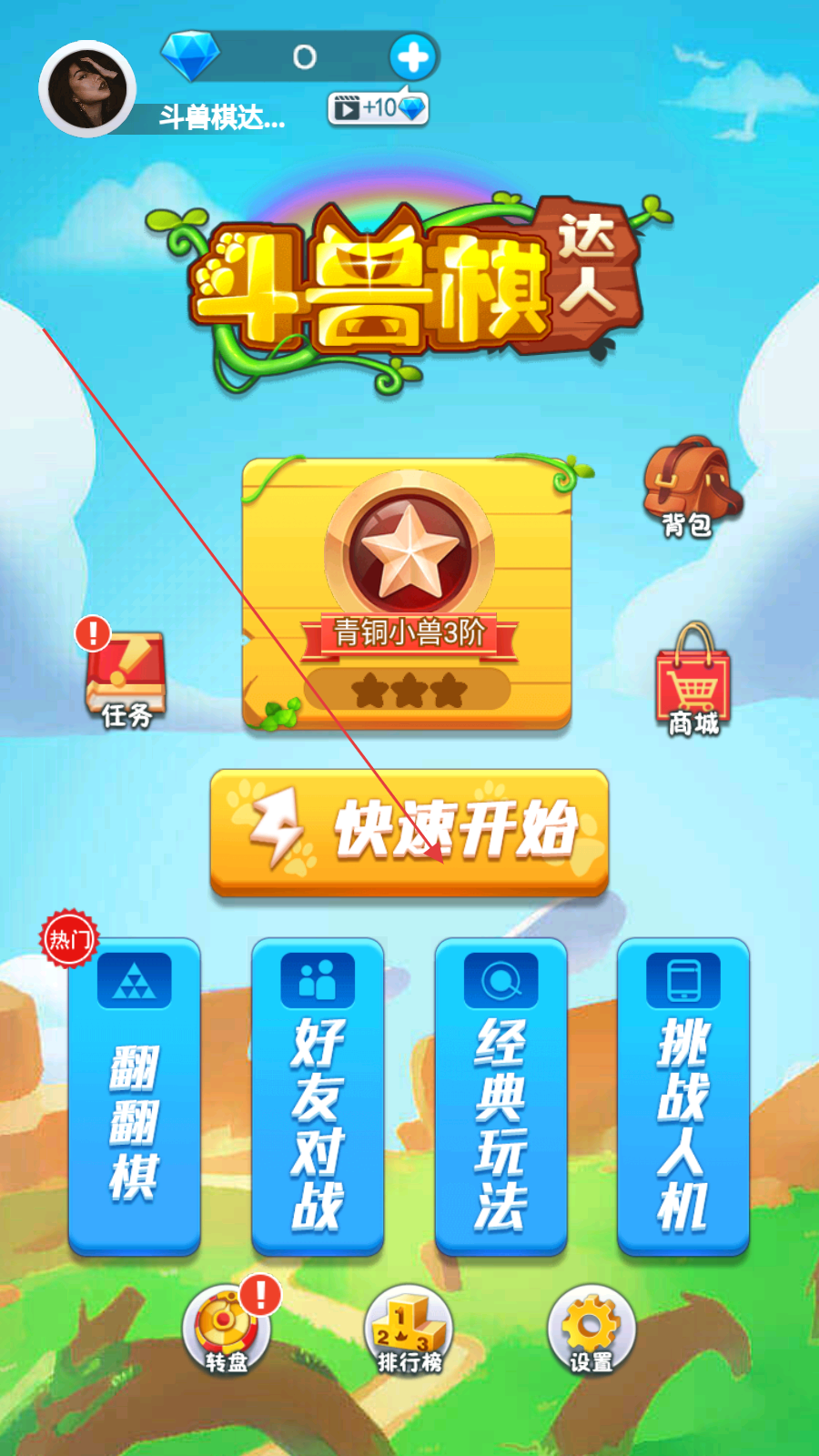This screenshot has height=1456, width=819.
Task: Open the 商城 shop
Action: coord(693,679)
